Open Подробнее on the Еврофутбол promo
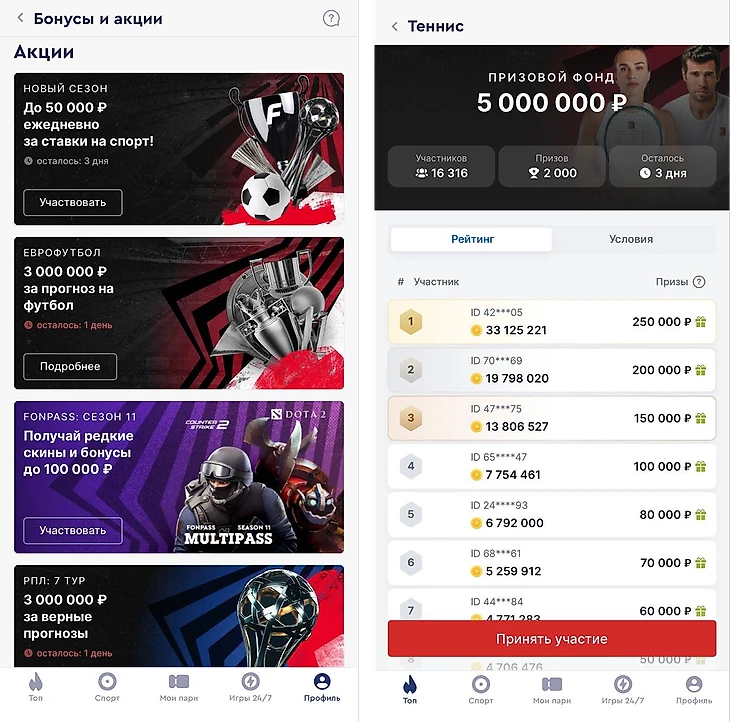 point(70,366)
